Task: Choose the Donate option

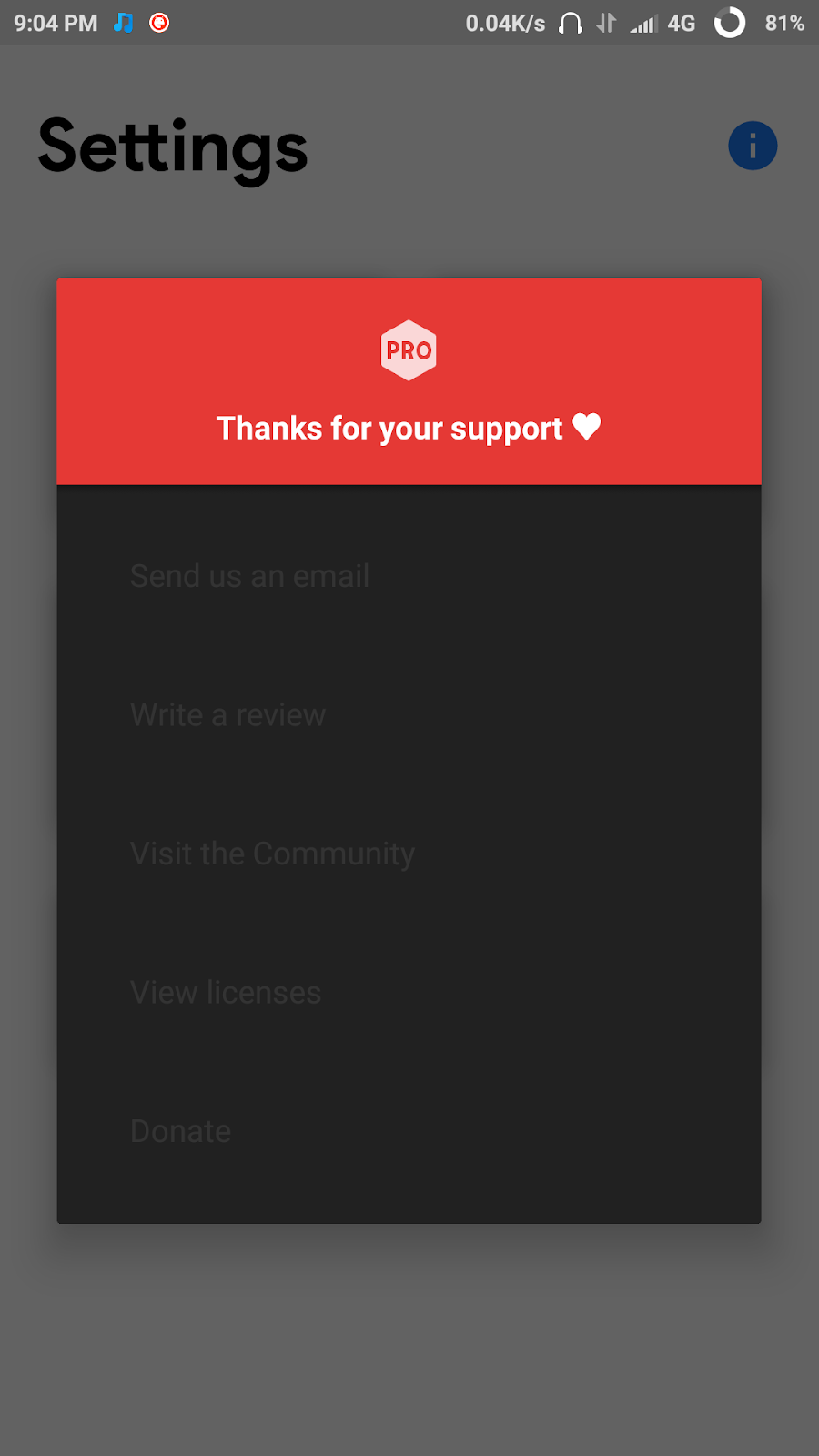Action: 180,1131
